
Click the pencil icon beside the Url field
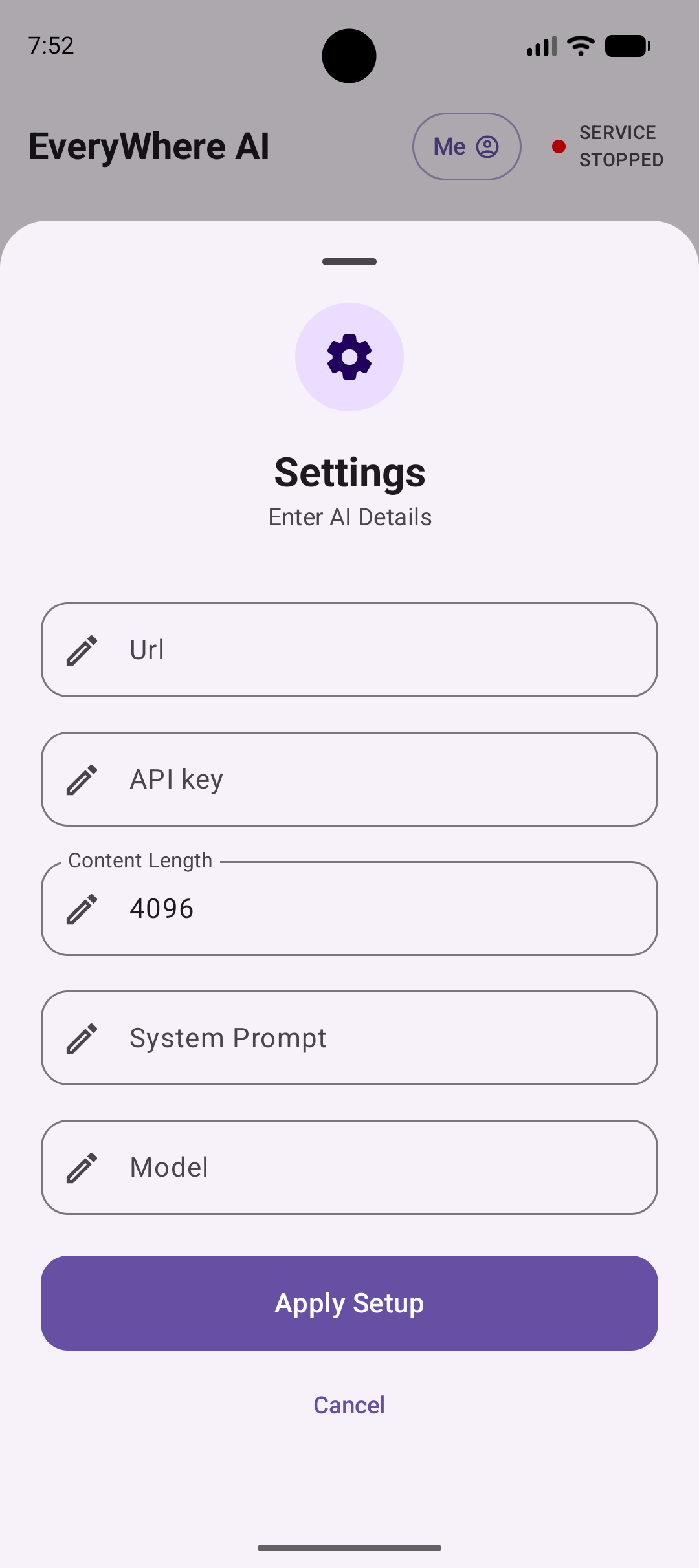81,650
